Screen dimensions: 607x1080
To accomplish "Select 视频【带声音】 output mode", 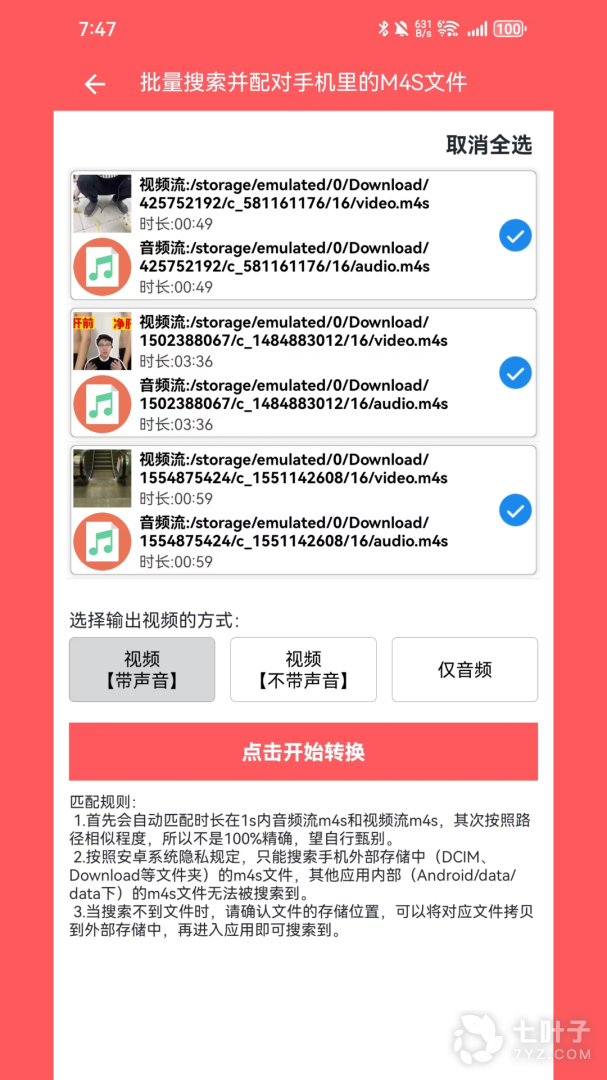I will tap(142, 669).
